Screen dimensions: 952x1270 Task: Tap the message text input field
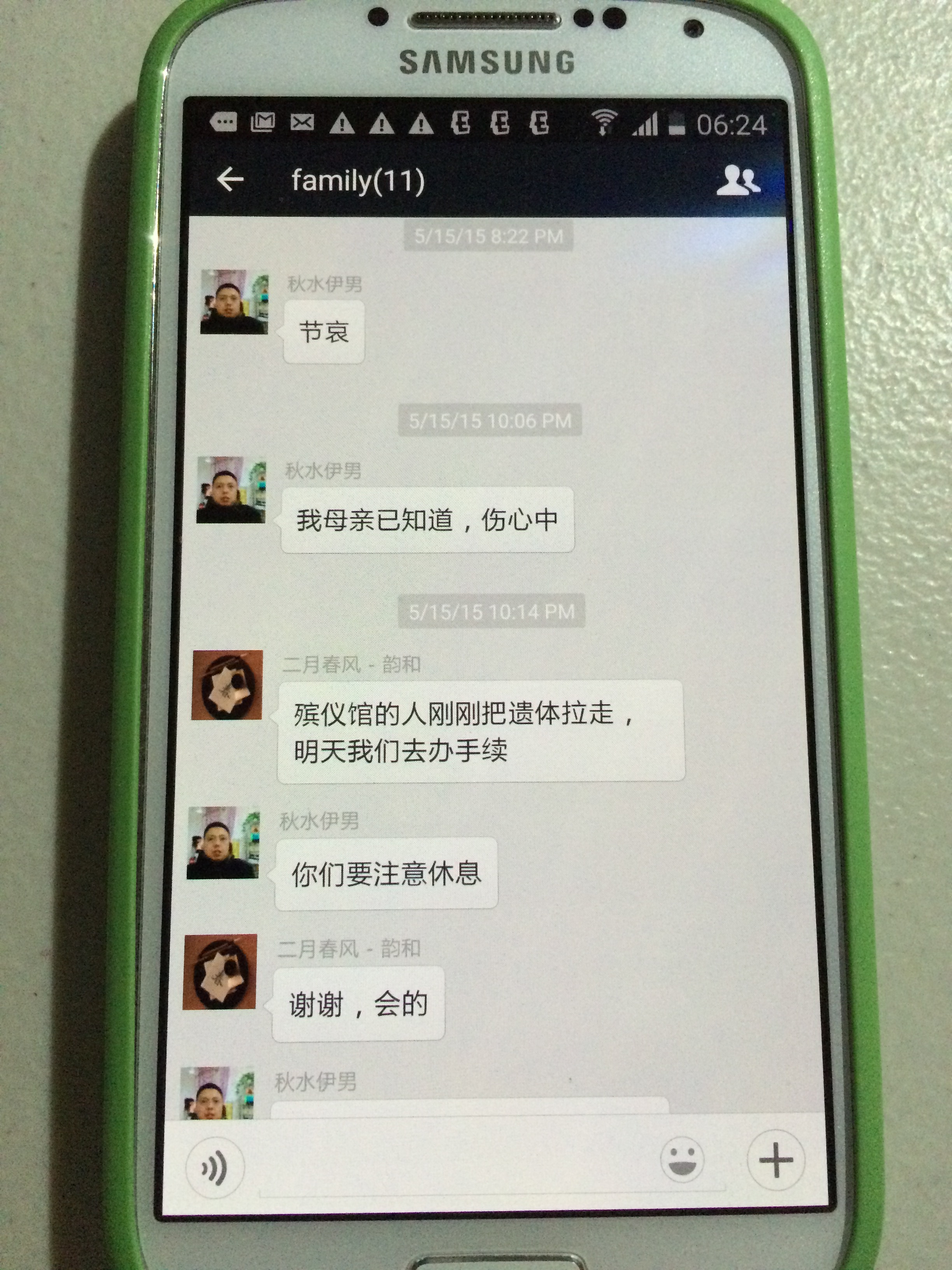click(x=453, y=1168)
